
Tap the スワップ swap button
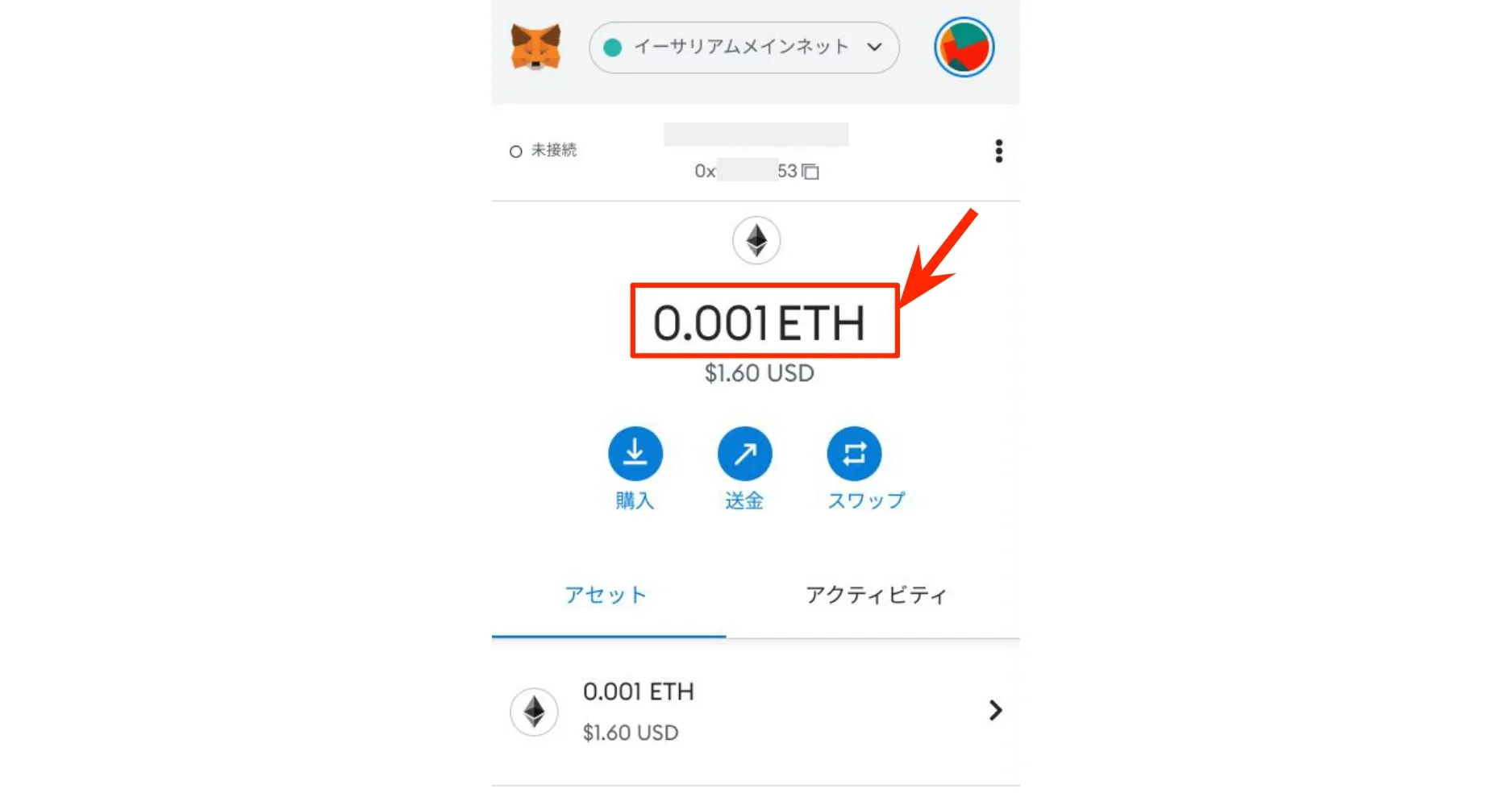pyautogui.click(x=854, y=454)
